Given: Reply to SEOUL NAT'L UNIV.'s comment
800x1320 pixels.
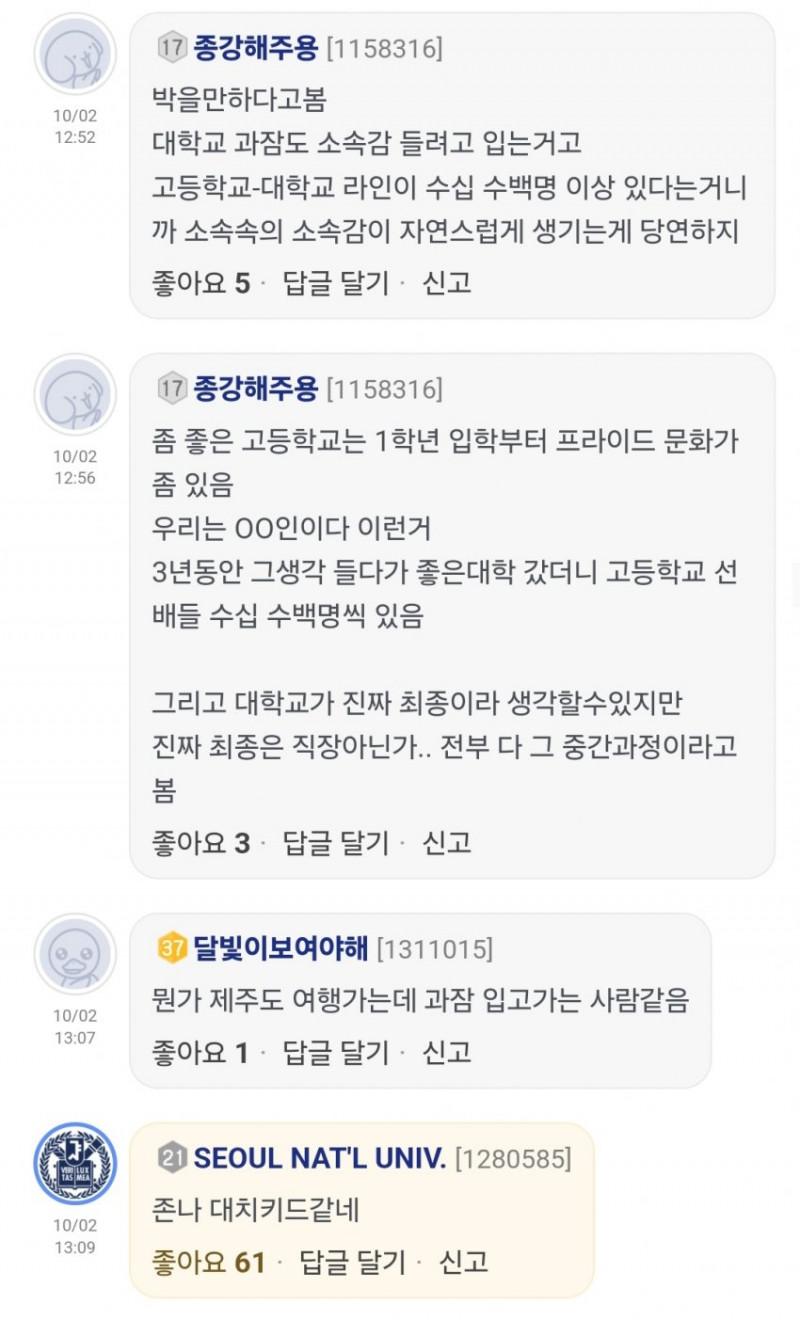Looking at the screenshot, I should tap(353, 1262).
